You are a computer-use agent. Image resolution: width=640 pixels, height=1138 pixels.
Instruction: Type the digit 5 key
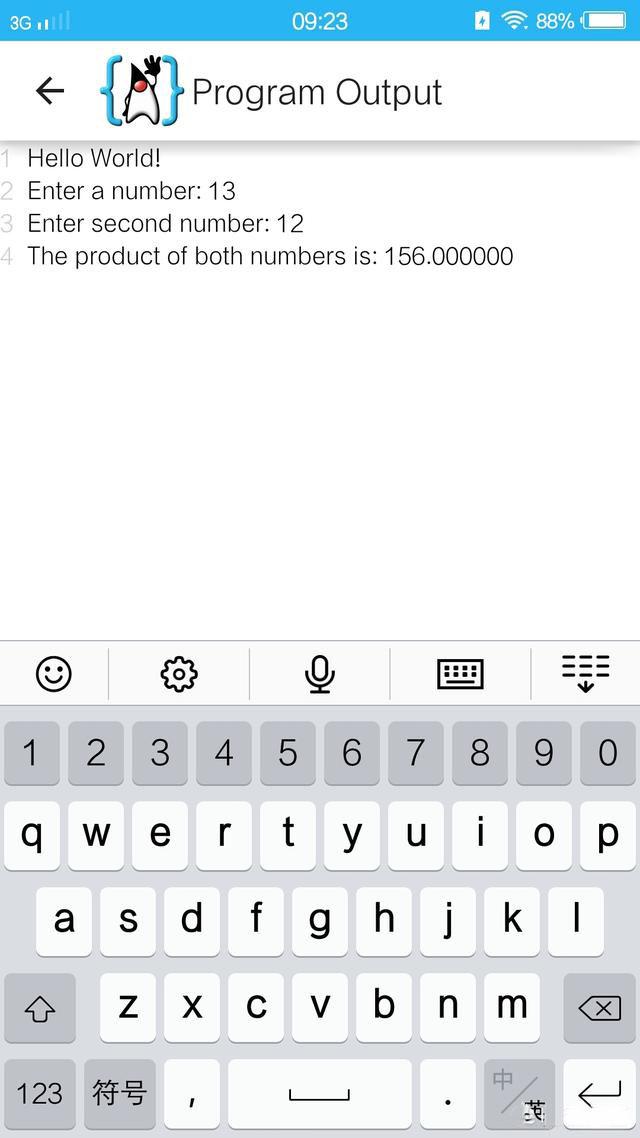pos(287,753)
